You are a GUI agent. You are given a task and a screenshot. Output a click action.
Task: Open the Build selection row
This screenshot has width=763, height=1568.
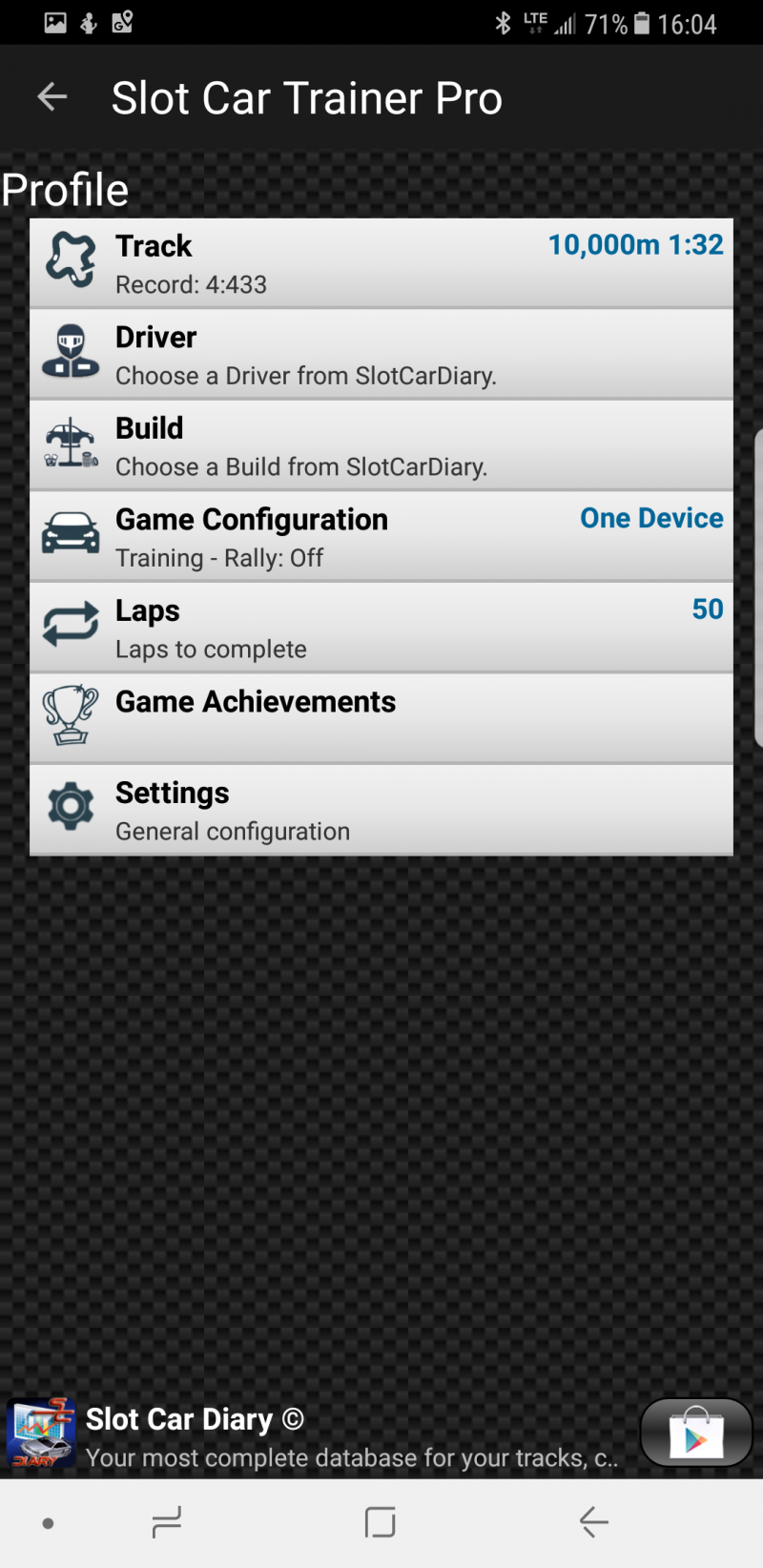pos(381,445)
